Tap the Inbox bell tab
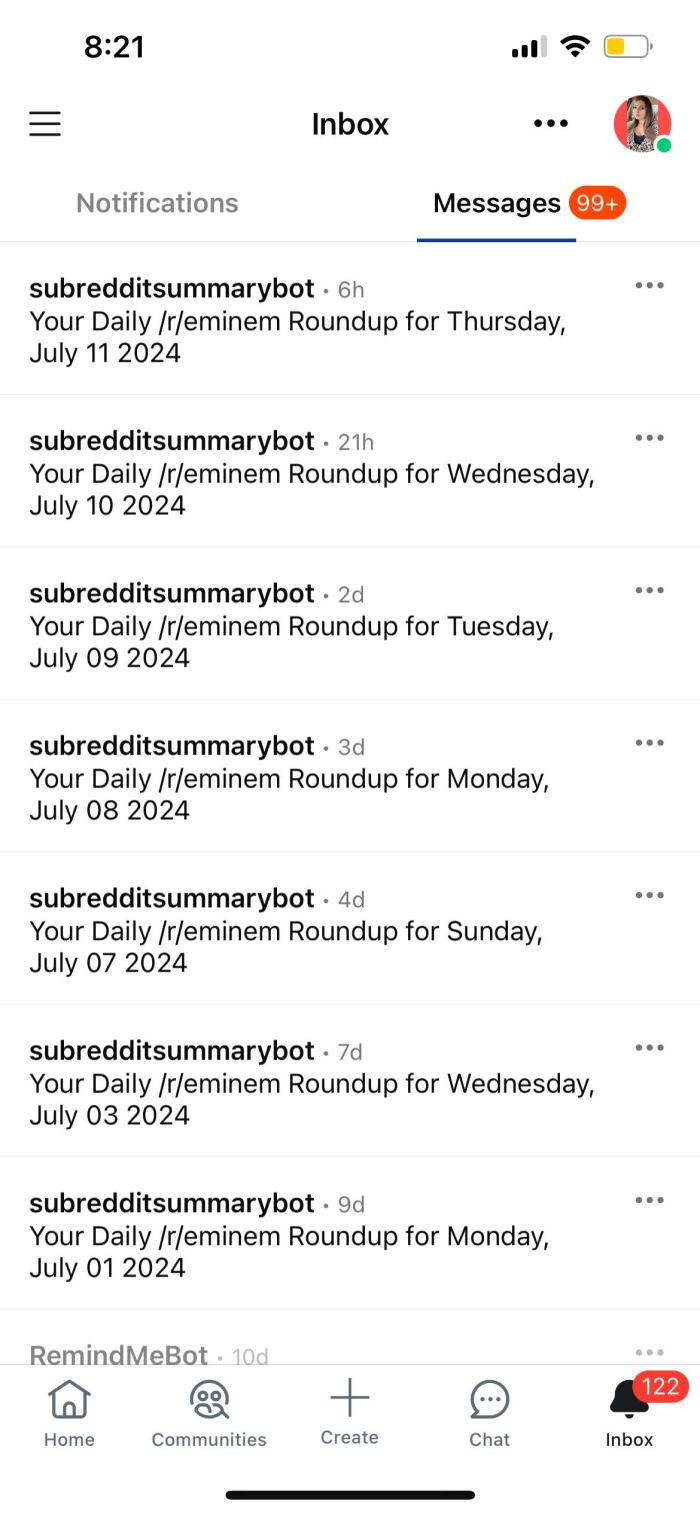This screenshot has width=700, height=1514. (629, 1412)
